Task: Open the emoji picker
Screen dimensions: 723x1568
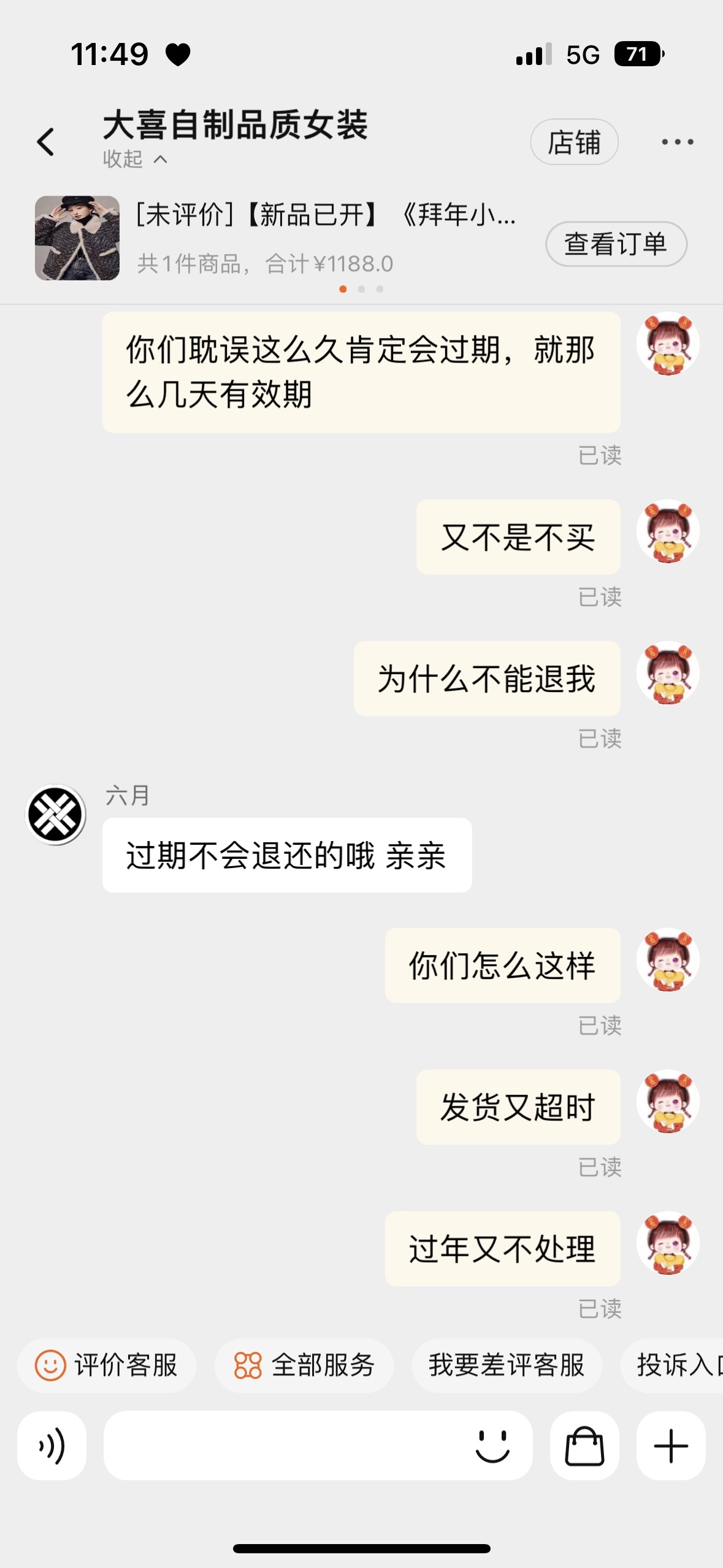Action: [x=492, y=1446]
